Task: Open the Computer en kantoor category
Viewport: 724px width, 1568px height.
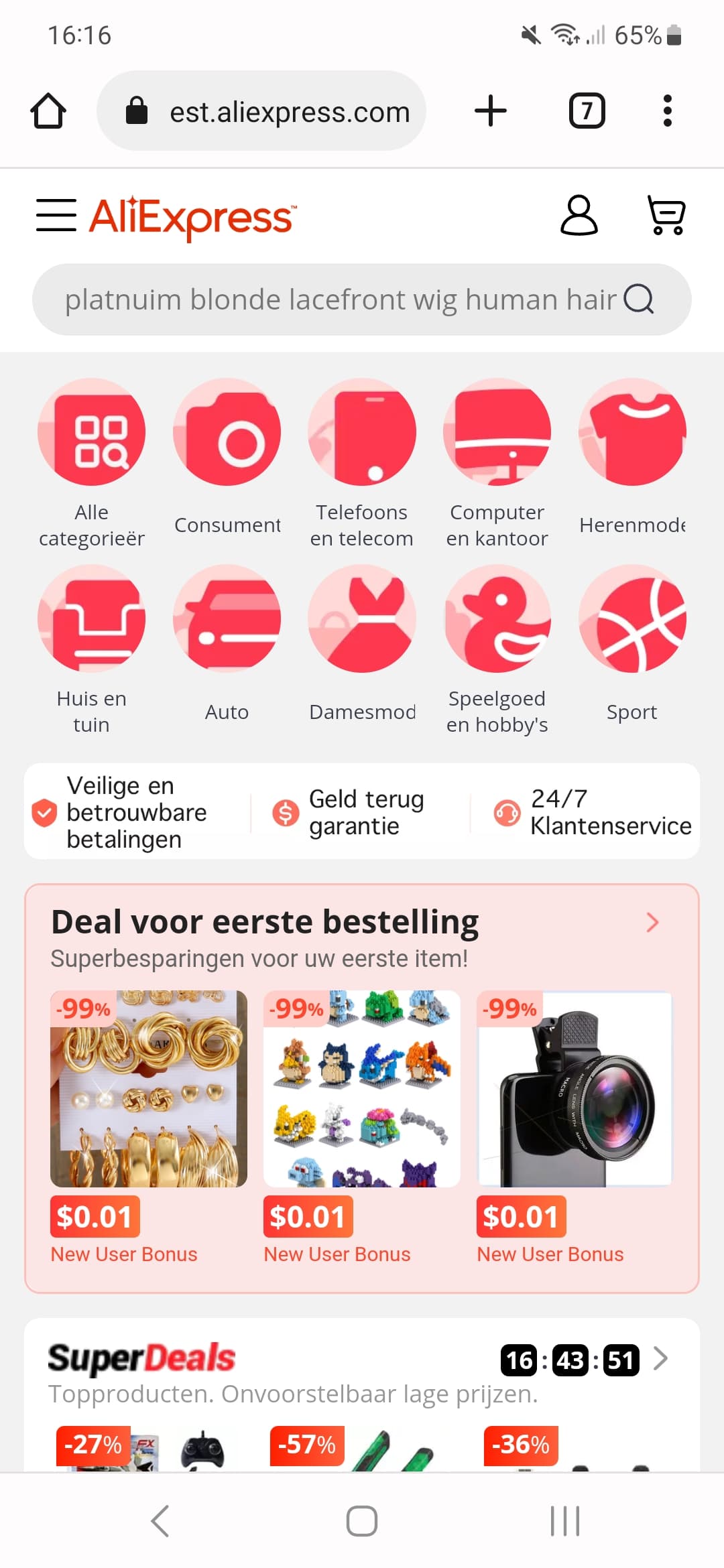Action: click(497, 464)
